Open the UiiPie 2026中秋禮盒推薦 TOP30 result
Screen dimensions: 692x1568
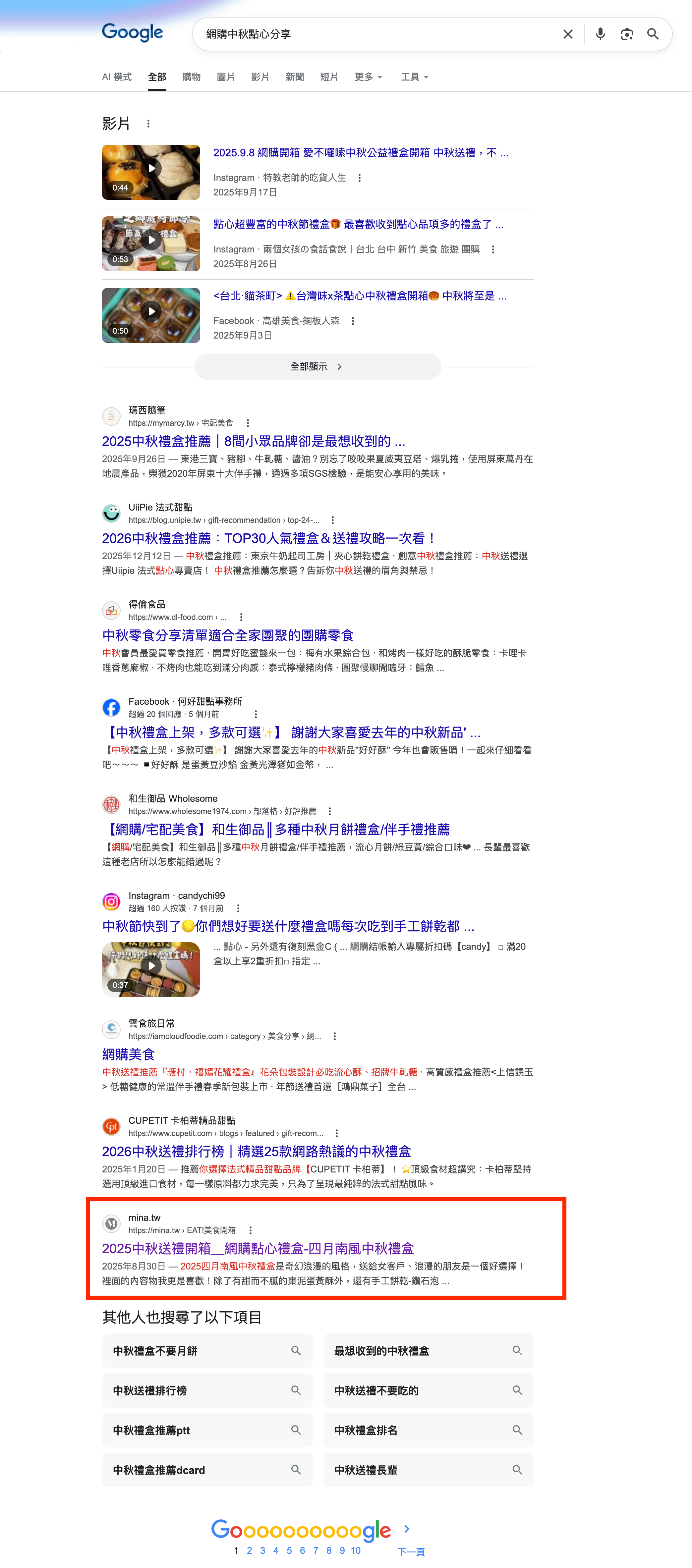(x=269, y=538)
